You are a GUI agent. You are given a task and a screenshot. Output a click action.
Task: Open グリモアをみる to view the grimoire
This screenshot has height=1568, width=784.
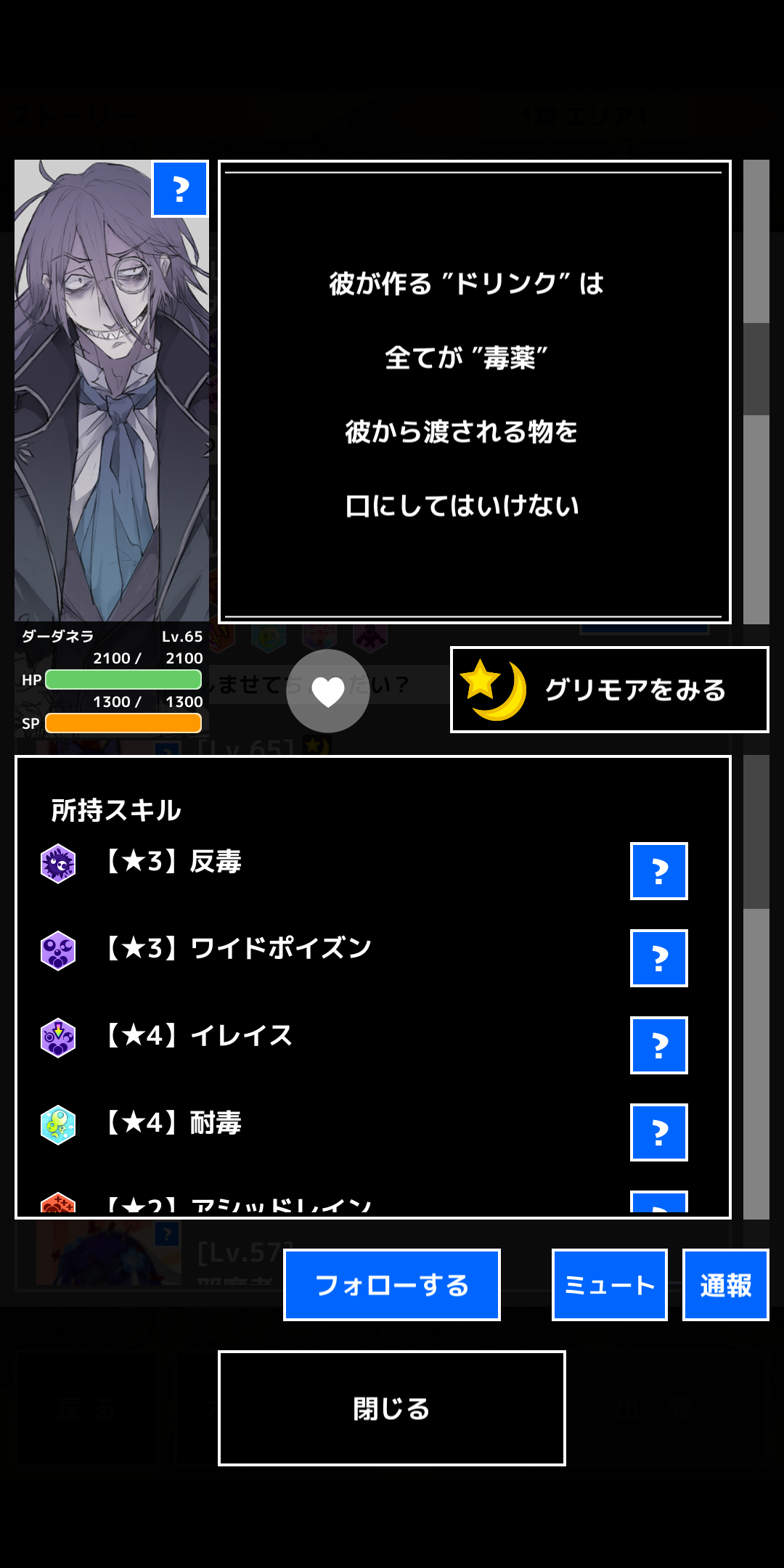click(x=609, y=690)
